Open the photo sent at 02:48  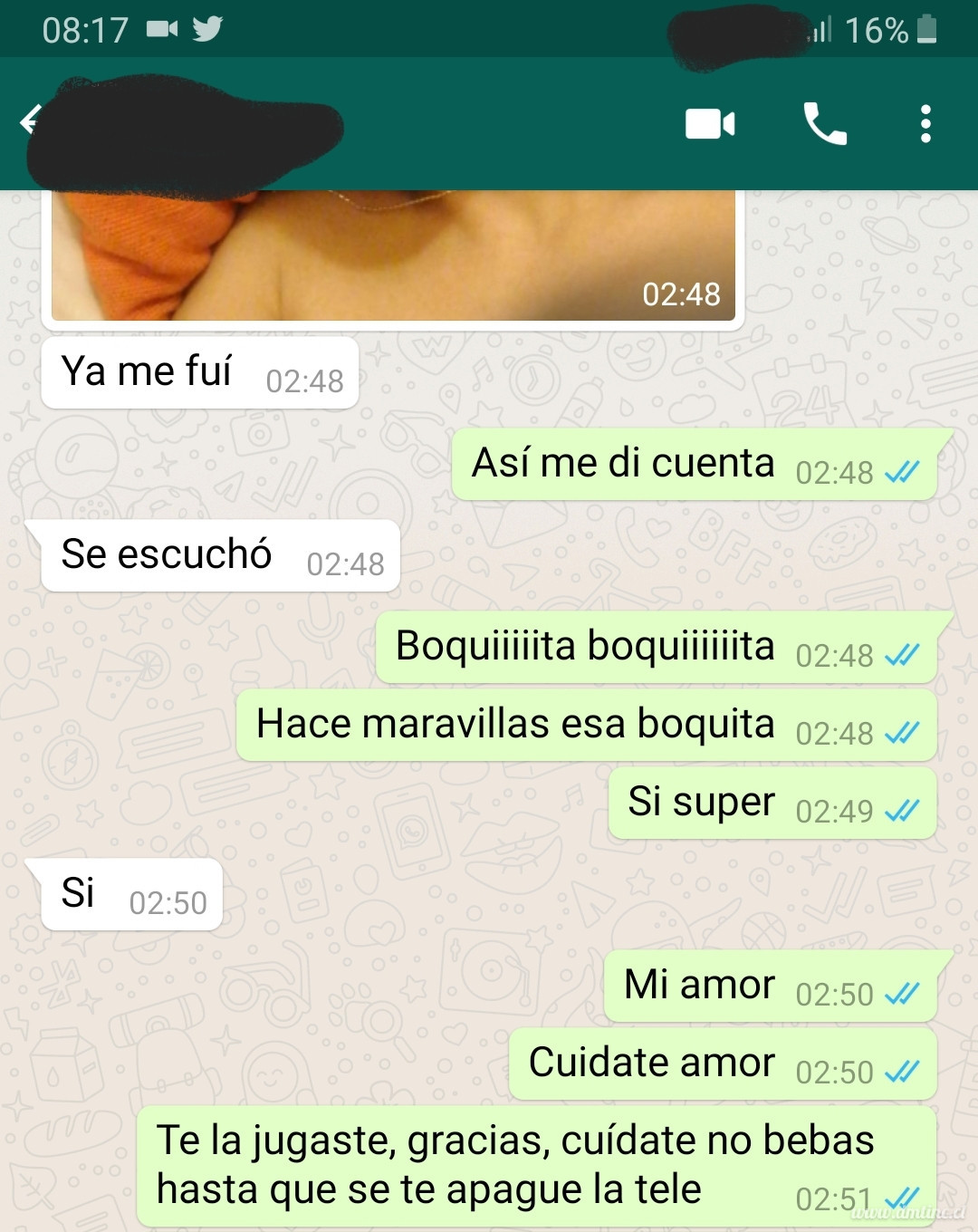(x=393, y=255)
